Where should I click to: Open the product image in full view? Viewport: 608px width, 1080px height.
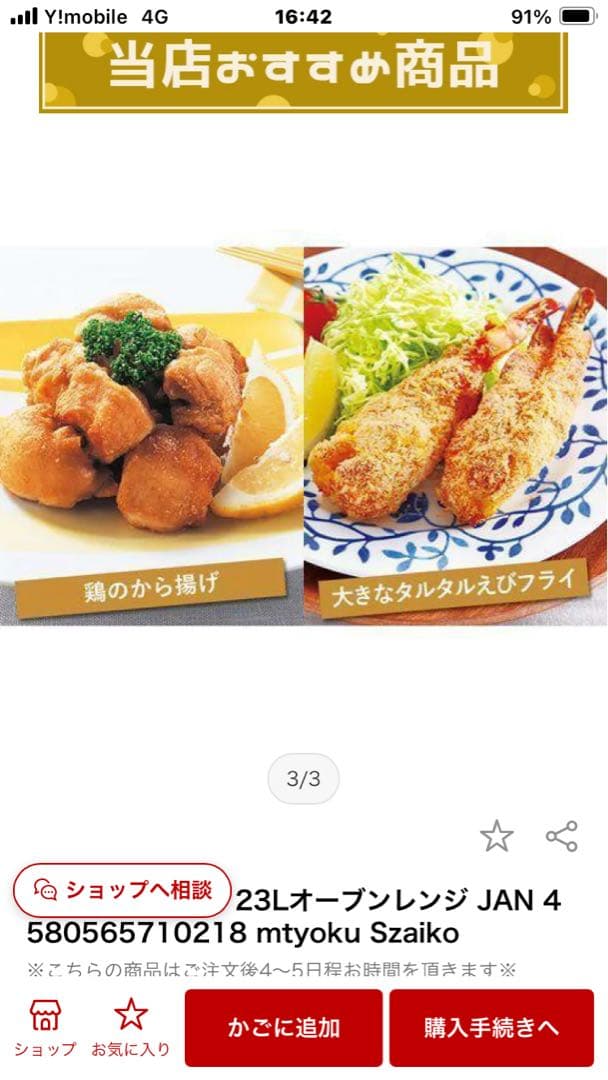click(304, 436)
